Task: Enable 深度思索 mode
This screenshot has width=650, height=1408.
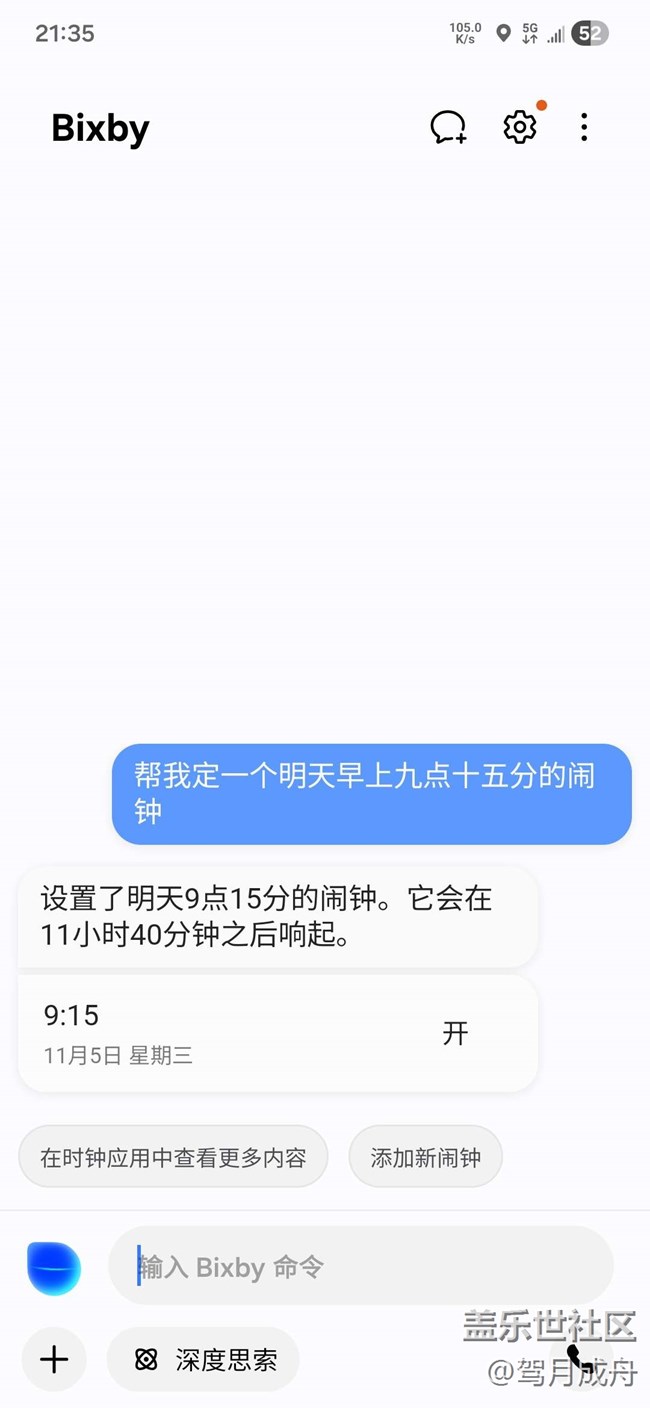Action: coord(204,1360)
